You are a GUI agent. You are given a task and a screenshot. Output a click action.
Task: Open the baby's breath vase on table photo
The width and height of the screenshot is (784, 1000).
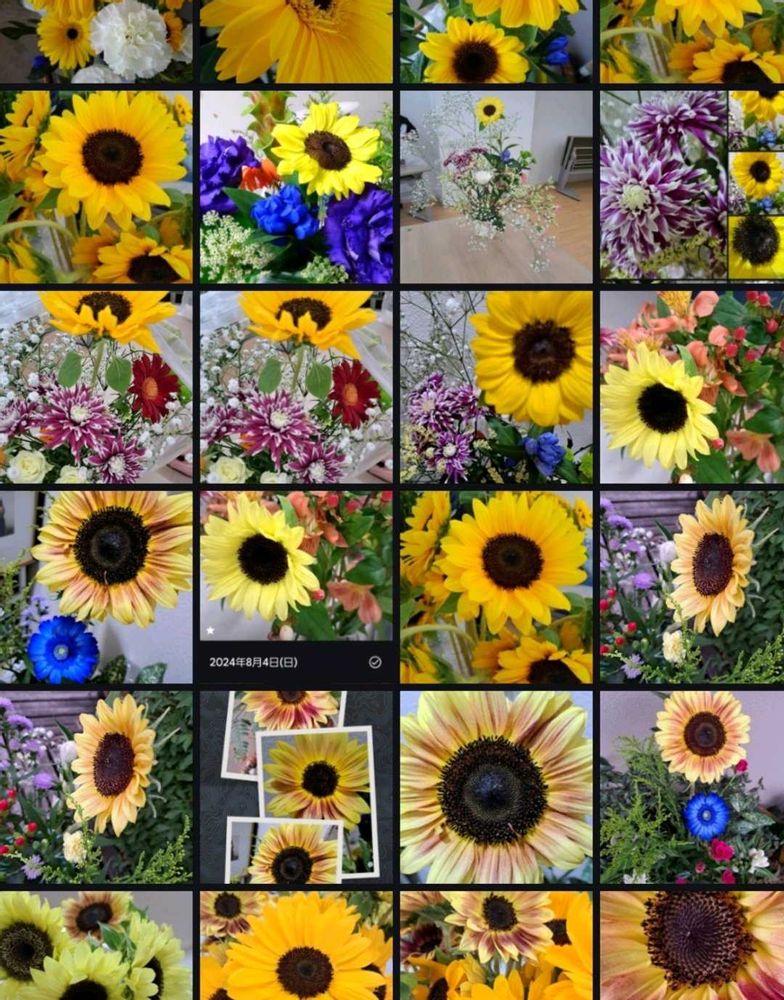point(496,187)
